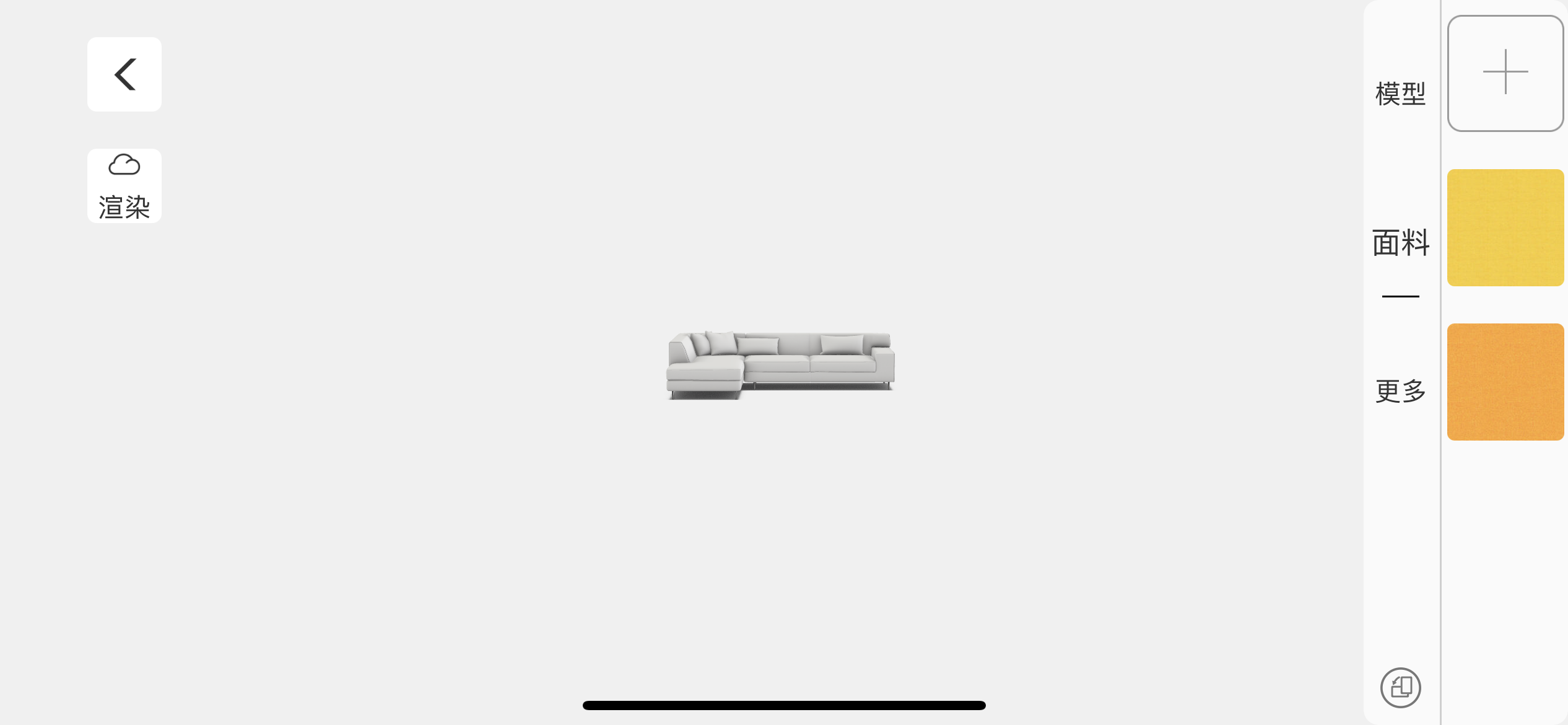Apply the yellow fabric swatch
The height and width of the screenshot is (725, 1568).
pos(1505,227)
